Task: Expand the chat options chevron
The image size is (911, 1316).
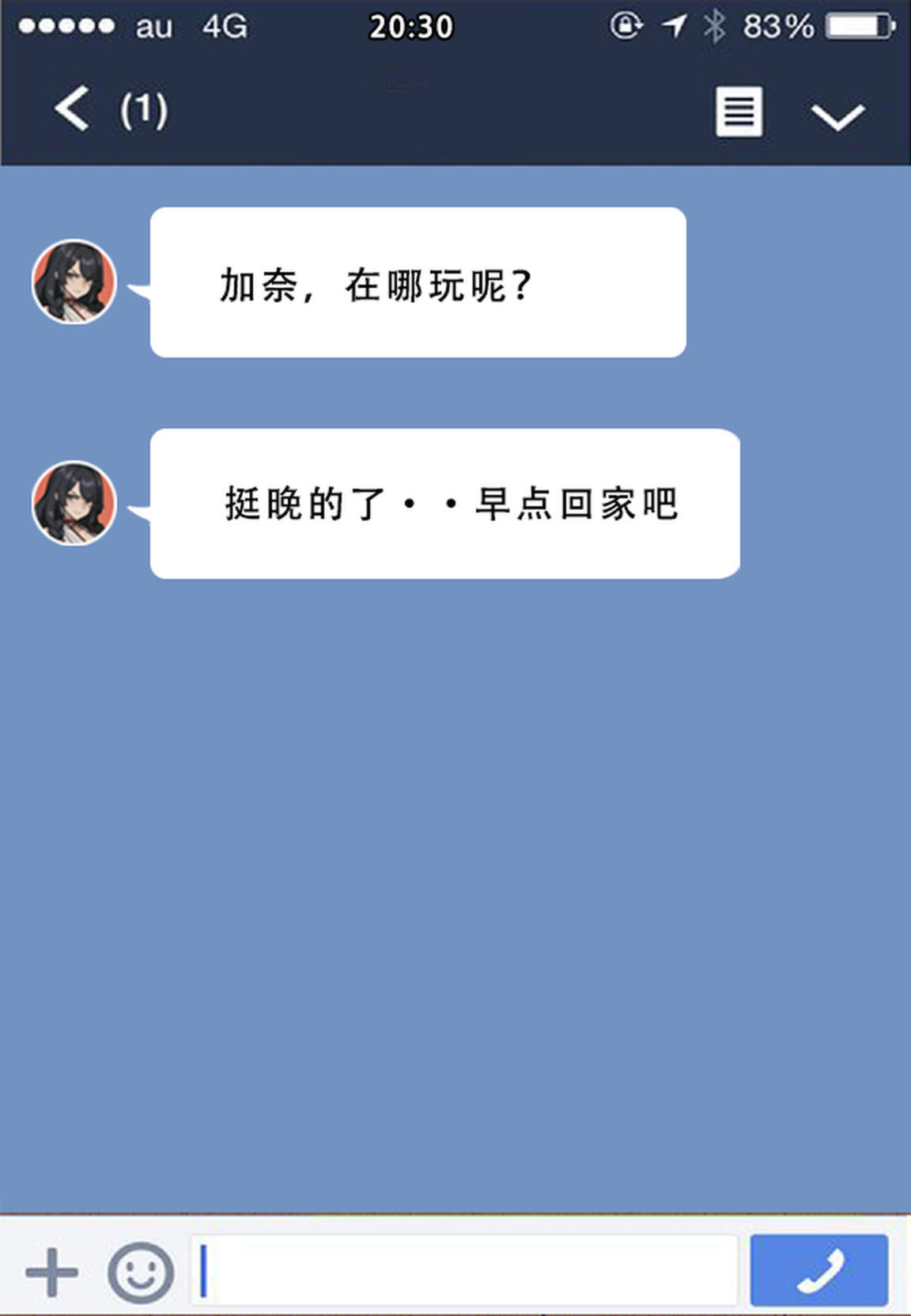Action: (837, 115)
